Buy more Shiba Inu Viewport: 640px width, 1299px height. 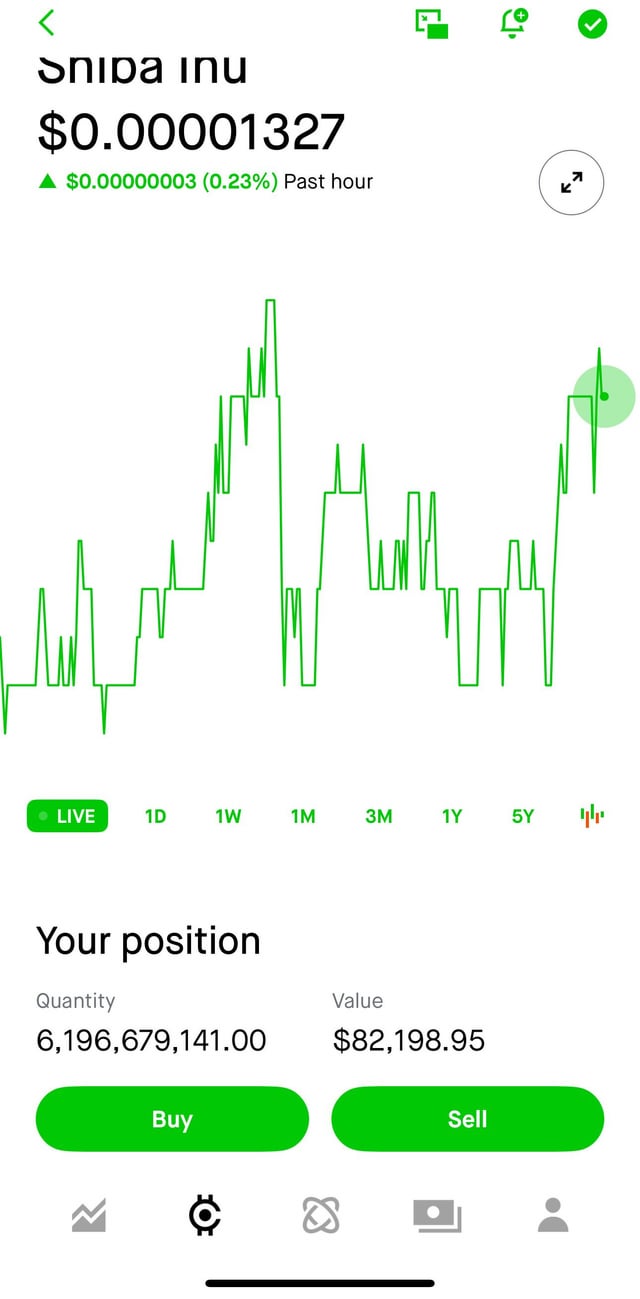[x=172, y=1119]
